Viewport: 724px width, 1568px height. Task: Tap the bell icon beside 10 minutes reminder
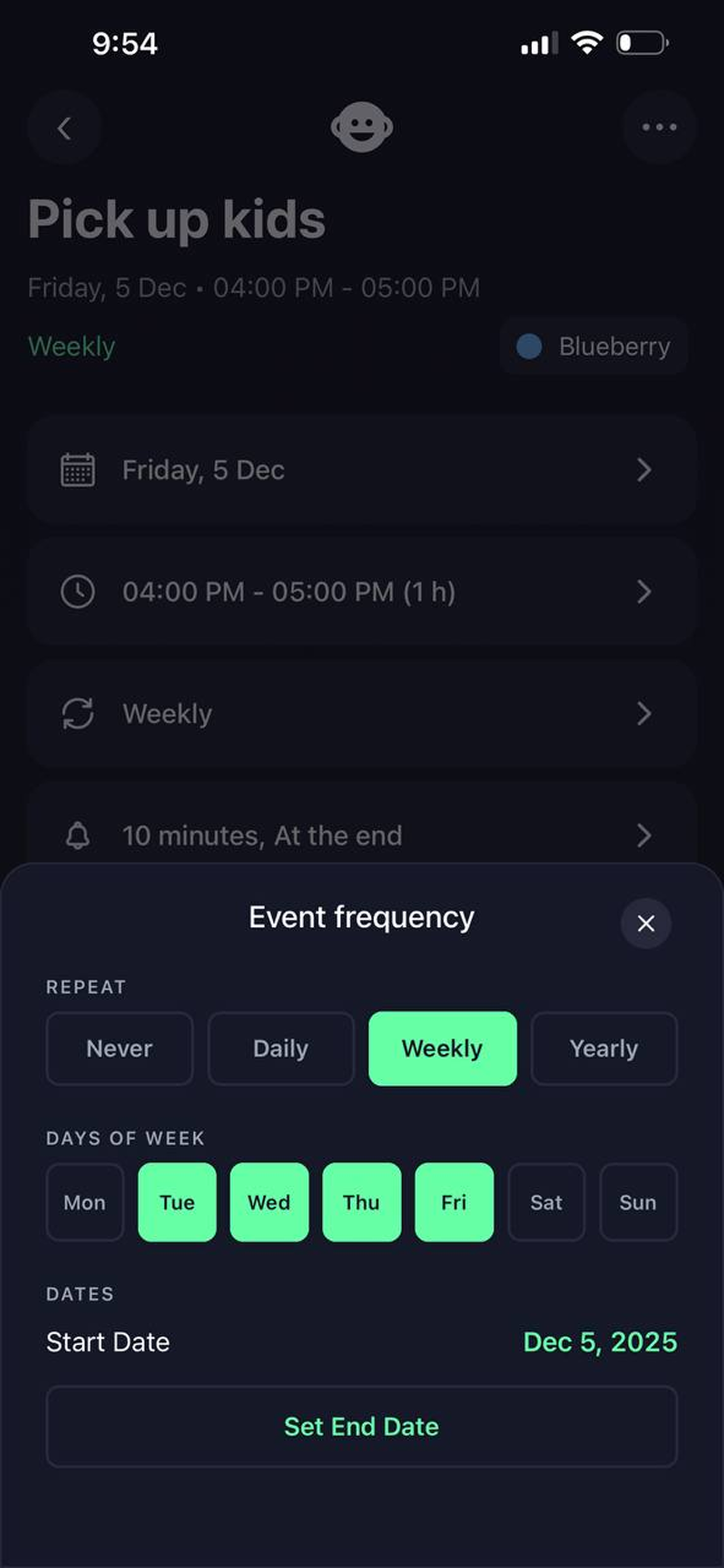click(79, 835)
